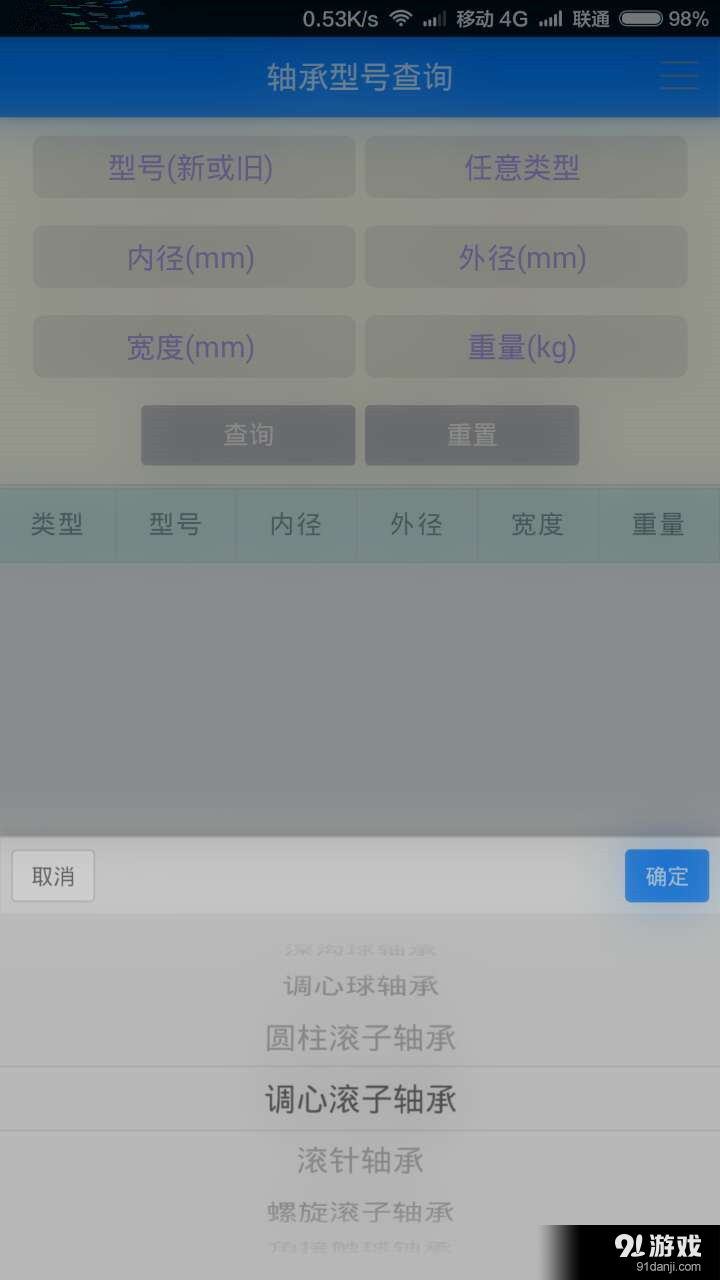This screenshot has width=720, height=1280.
Task: Select 调心球轴承 in the type picker
Action: (x=360, y=985)
